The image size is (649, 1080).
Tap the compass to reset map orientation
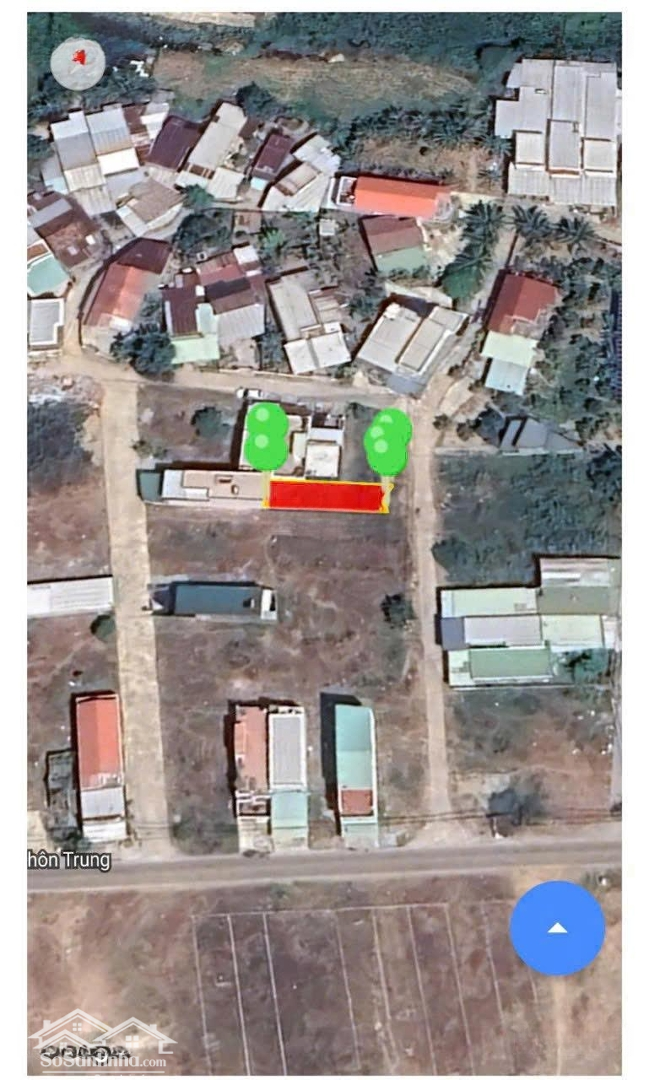(x=78, y=63)
